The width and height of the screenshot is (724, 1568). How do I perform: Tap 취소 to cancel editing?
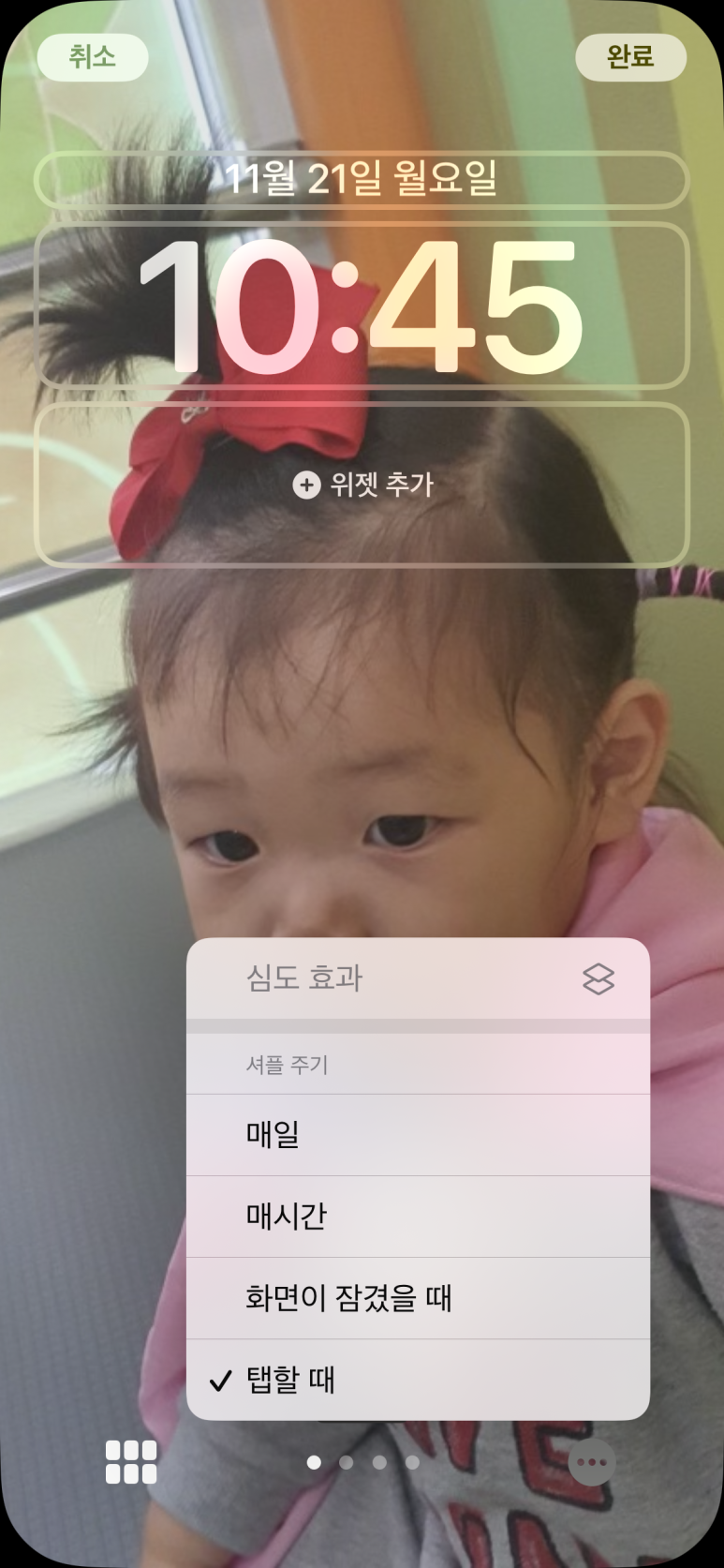(93, 57)
